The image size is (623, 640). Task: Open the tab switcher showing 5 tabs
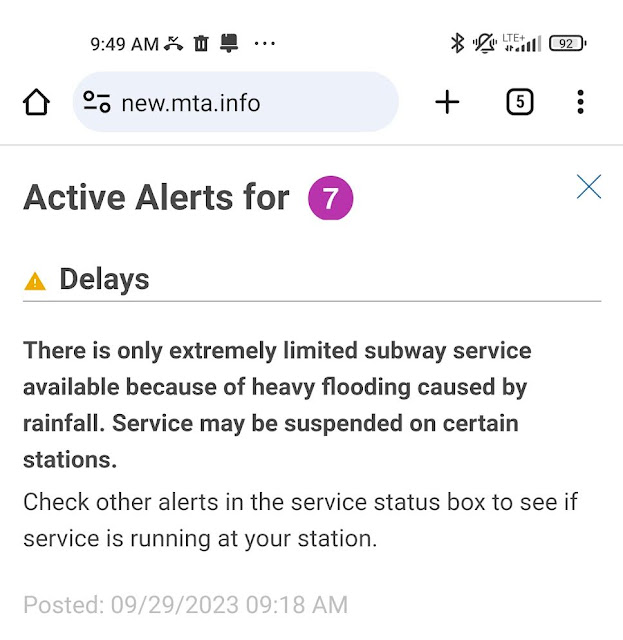[519, 102]
